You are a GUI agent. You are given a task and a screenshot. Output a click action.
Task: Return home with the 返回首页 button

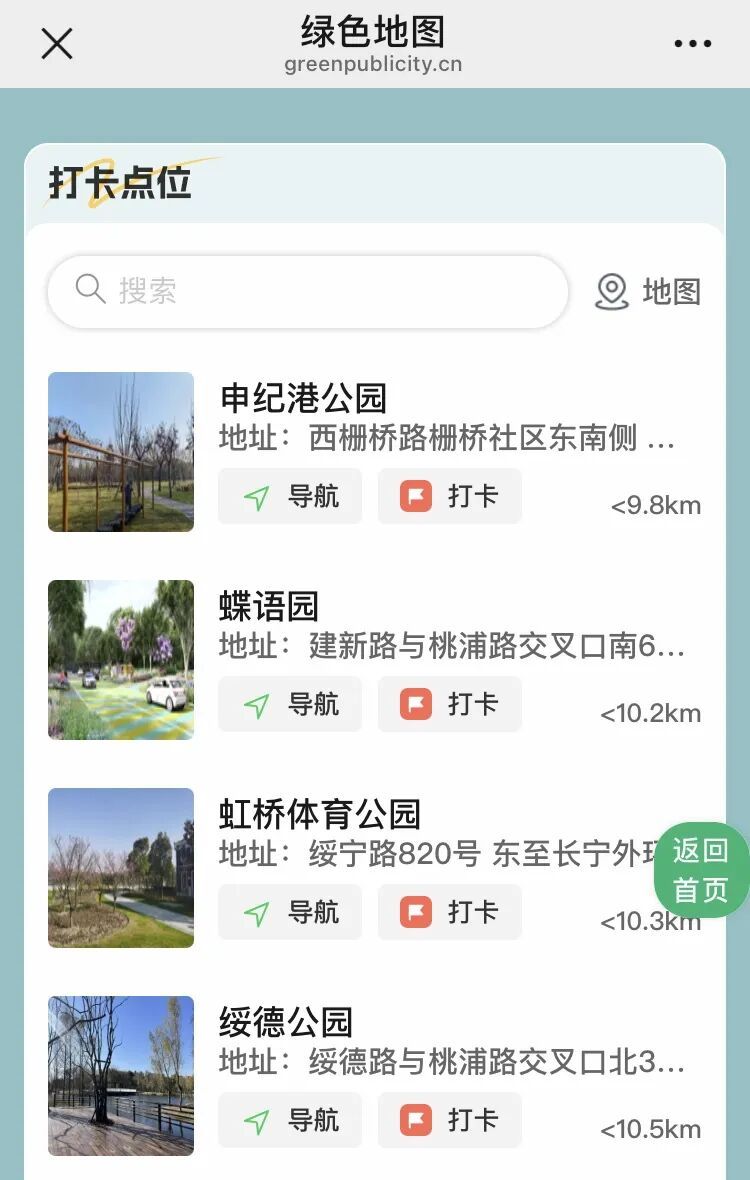(x=701, y=870)
